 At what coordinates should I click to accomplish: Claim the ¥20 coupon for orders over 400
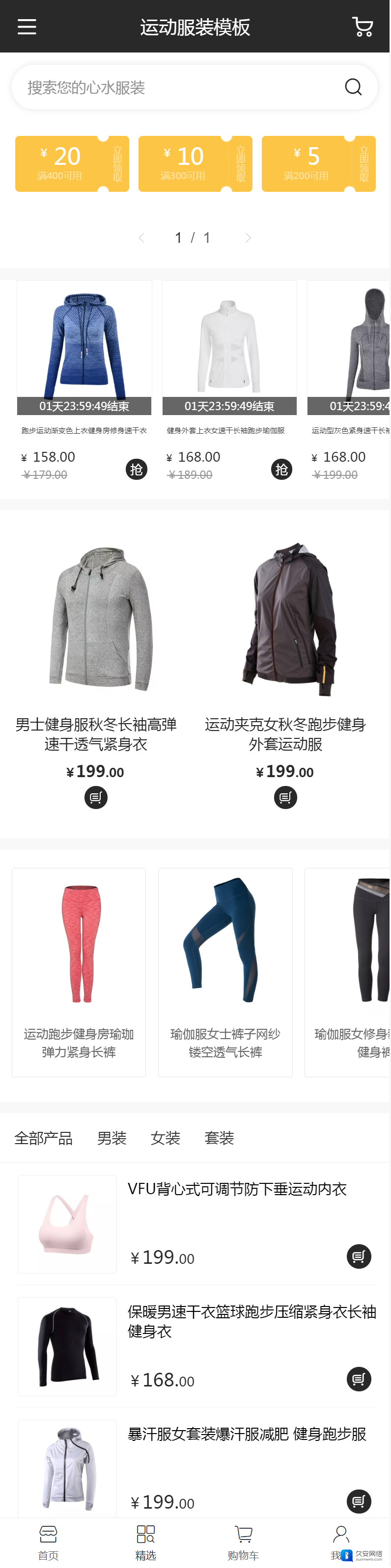coord(117,164)
